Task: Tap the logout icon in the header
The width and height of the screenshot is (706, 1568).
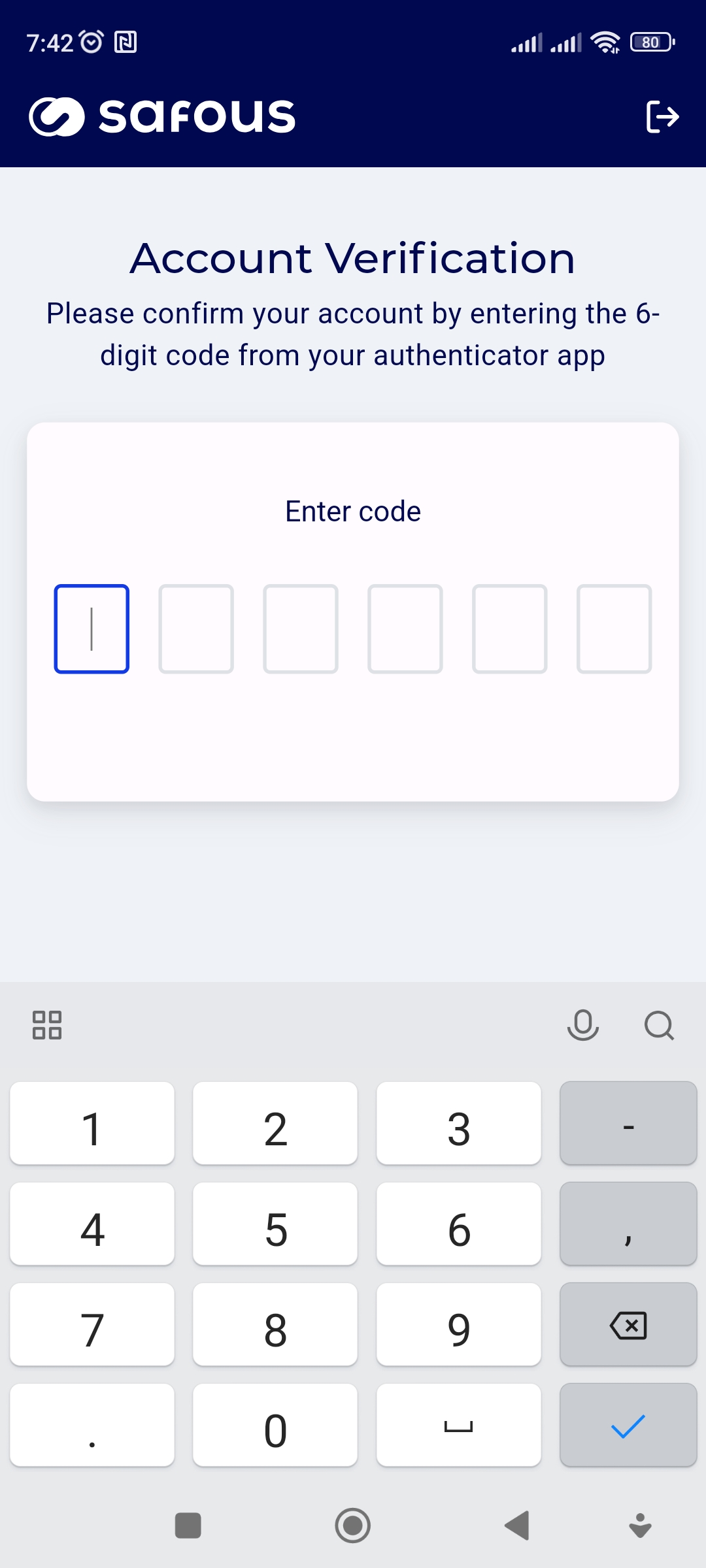Action: tap(662, 117)
